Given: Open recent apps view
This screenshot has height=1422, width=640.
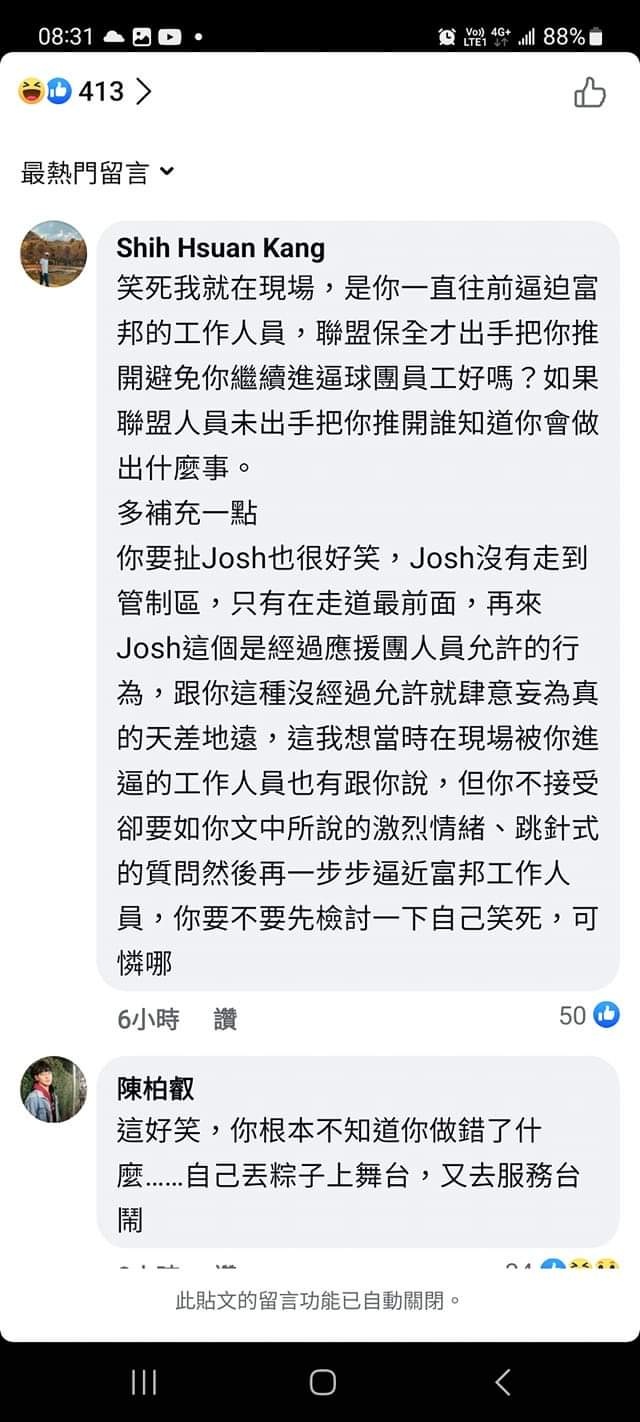Looking at the screenshot, I should (x=143, y=1382).
